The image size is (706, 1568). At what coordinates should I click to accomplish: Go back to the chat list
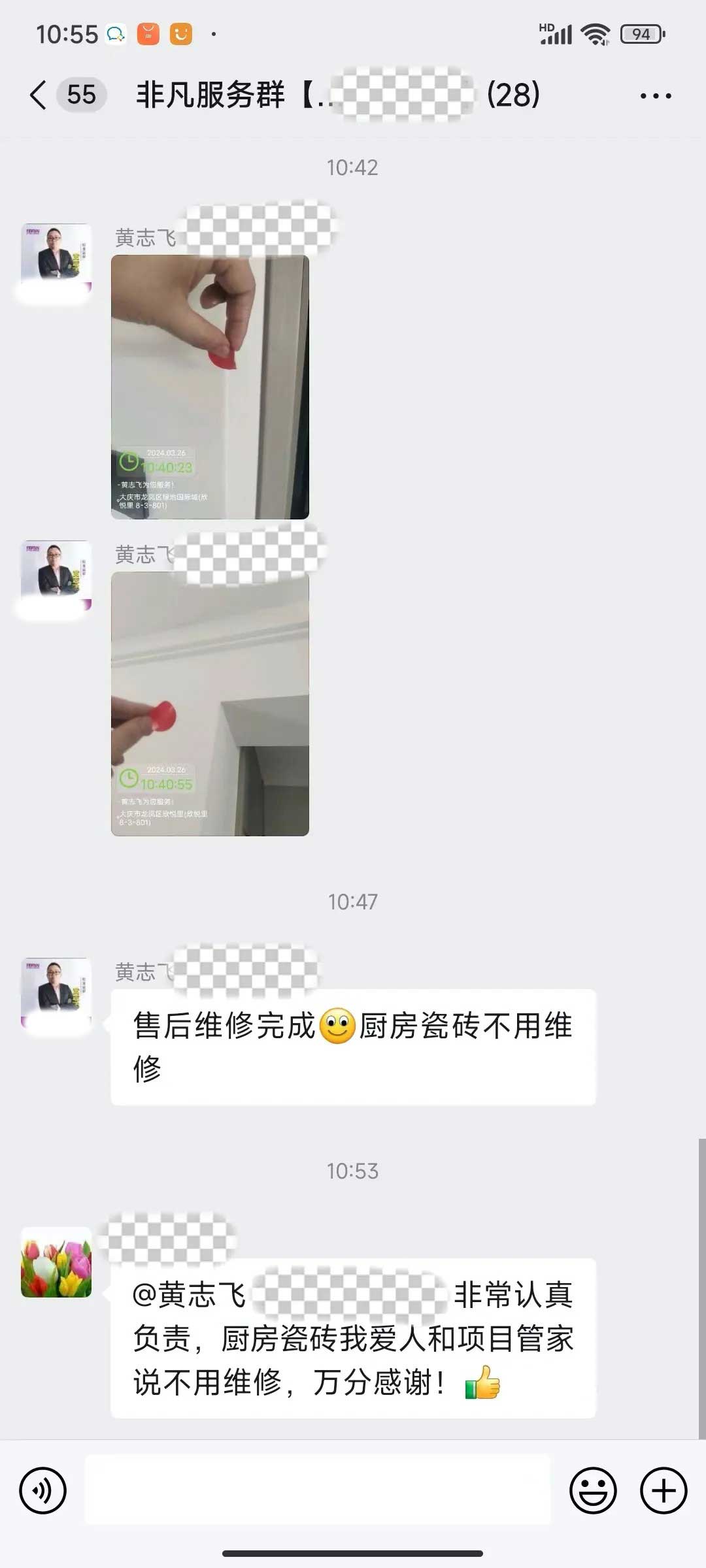(39, 95)
